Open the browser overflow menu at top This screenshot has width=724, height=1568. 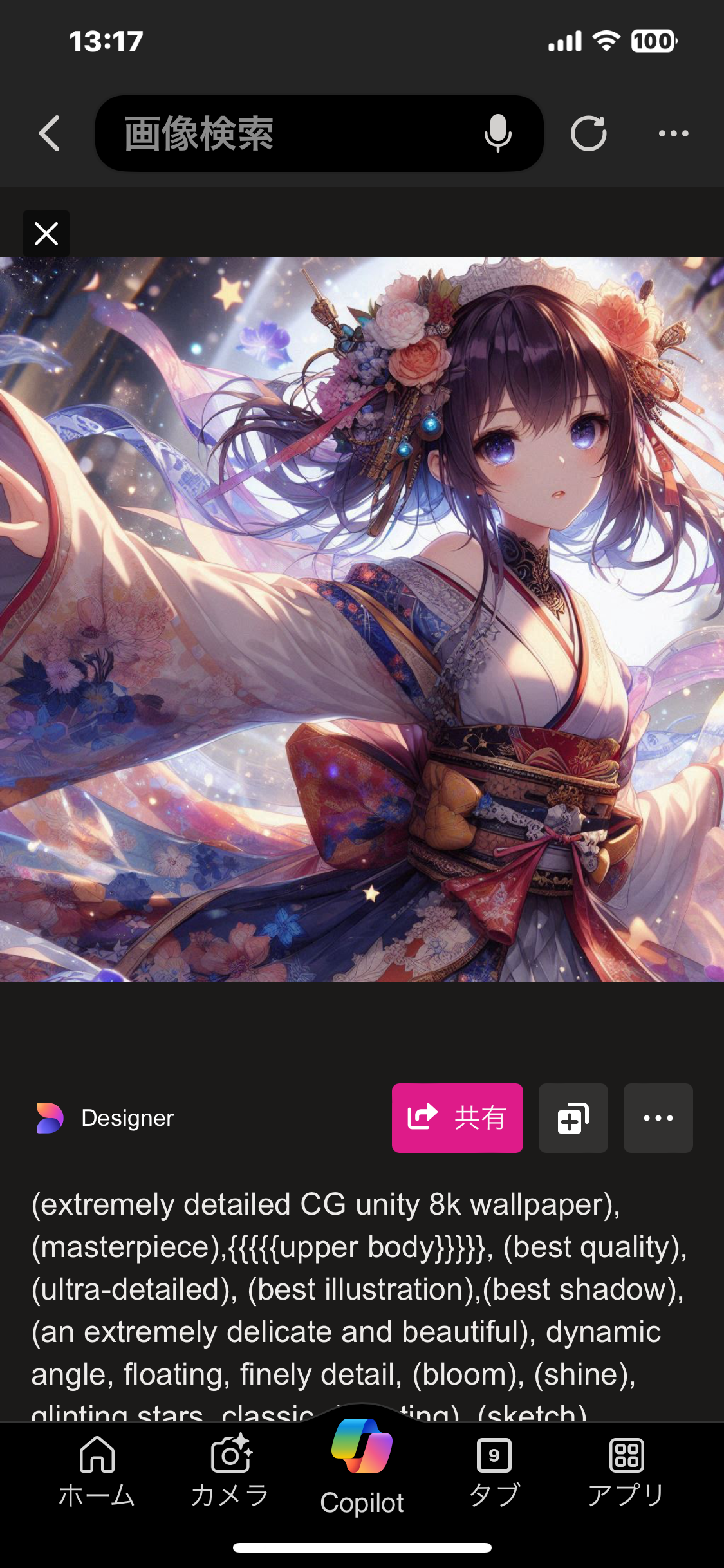[x=673, y=134]
